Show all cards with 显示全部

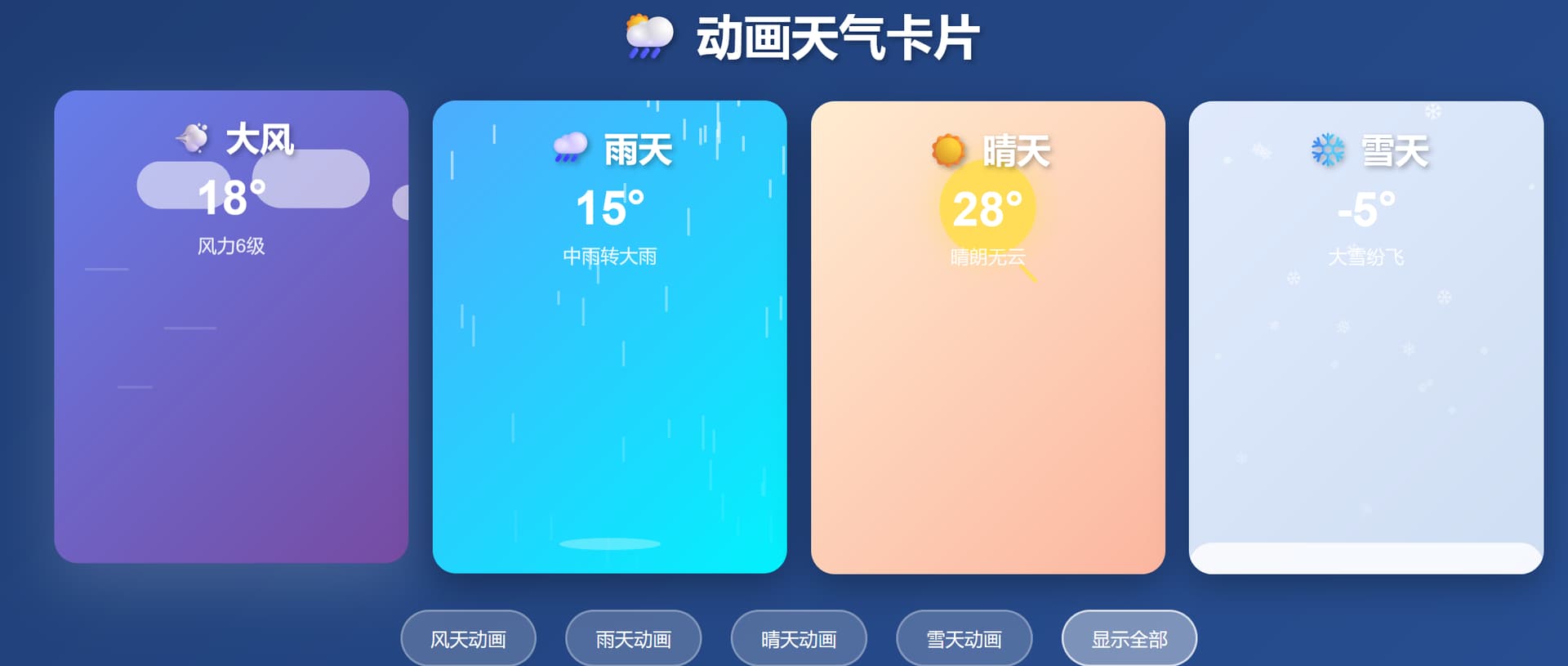click(x=1129, y=638)
